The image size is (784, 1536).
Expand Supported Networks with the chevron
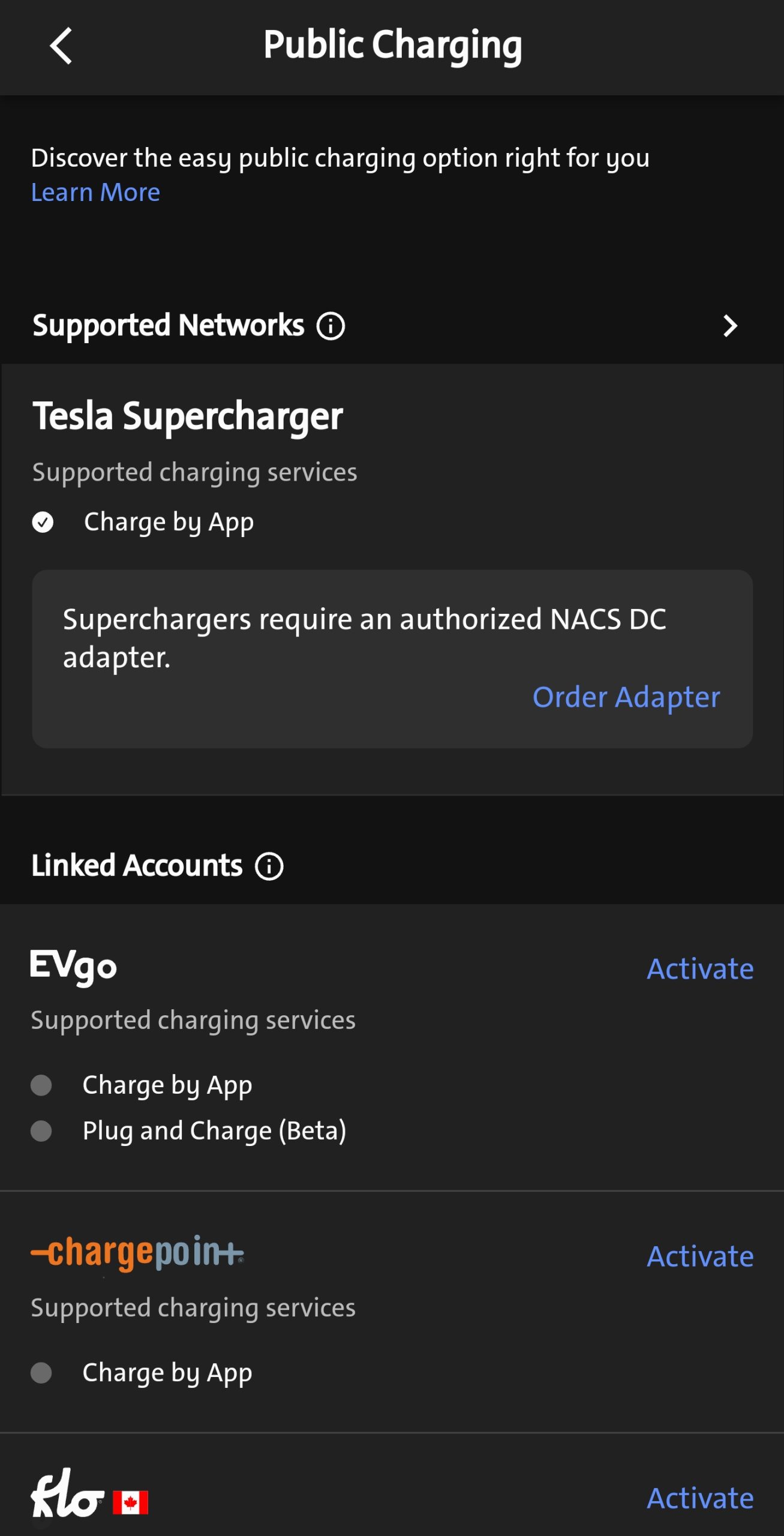point(729,326)
